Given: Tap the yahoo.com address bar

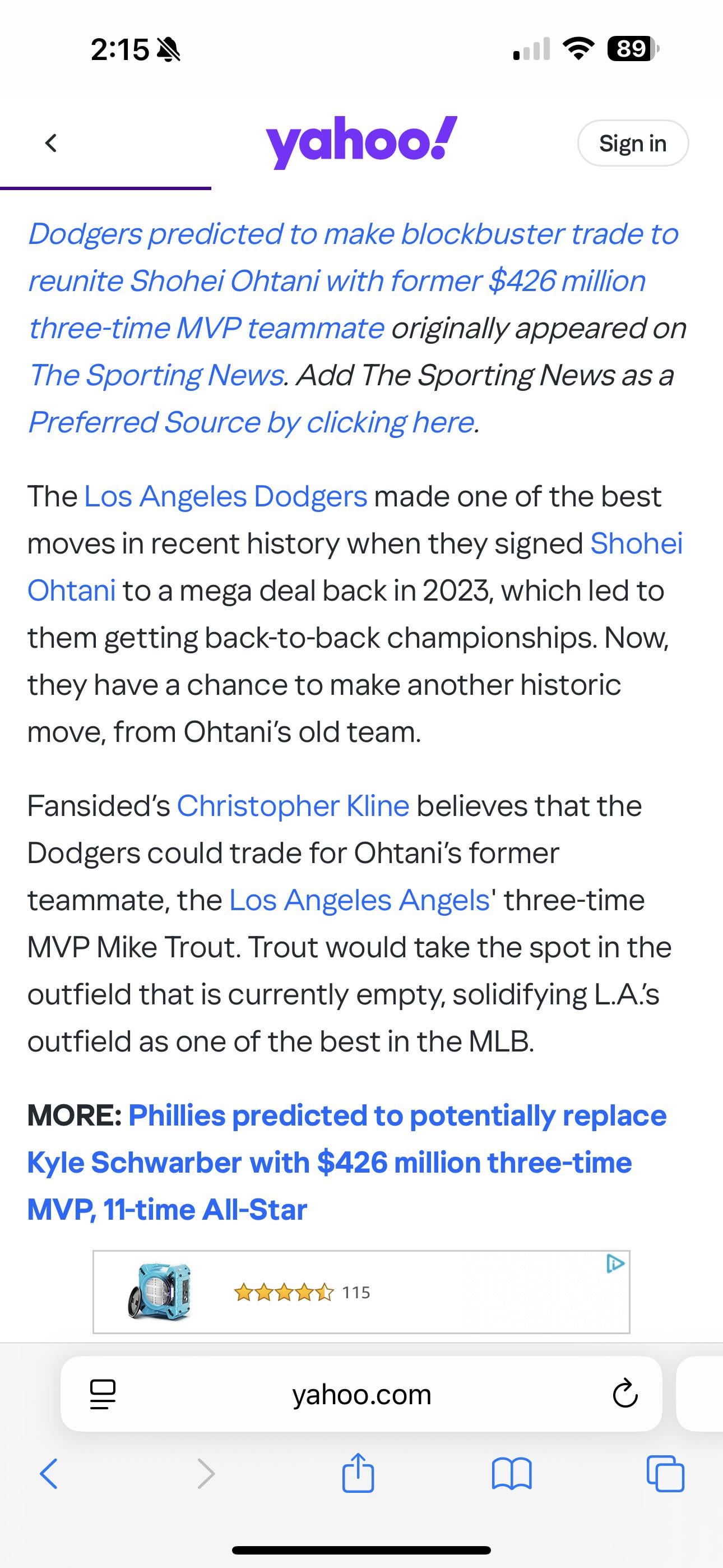Looking at the screenshot, I should pyautogui.click(x=361, y=1394).
